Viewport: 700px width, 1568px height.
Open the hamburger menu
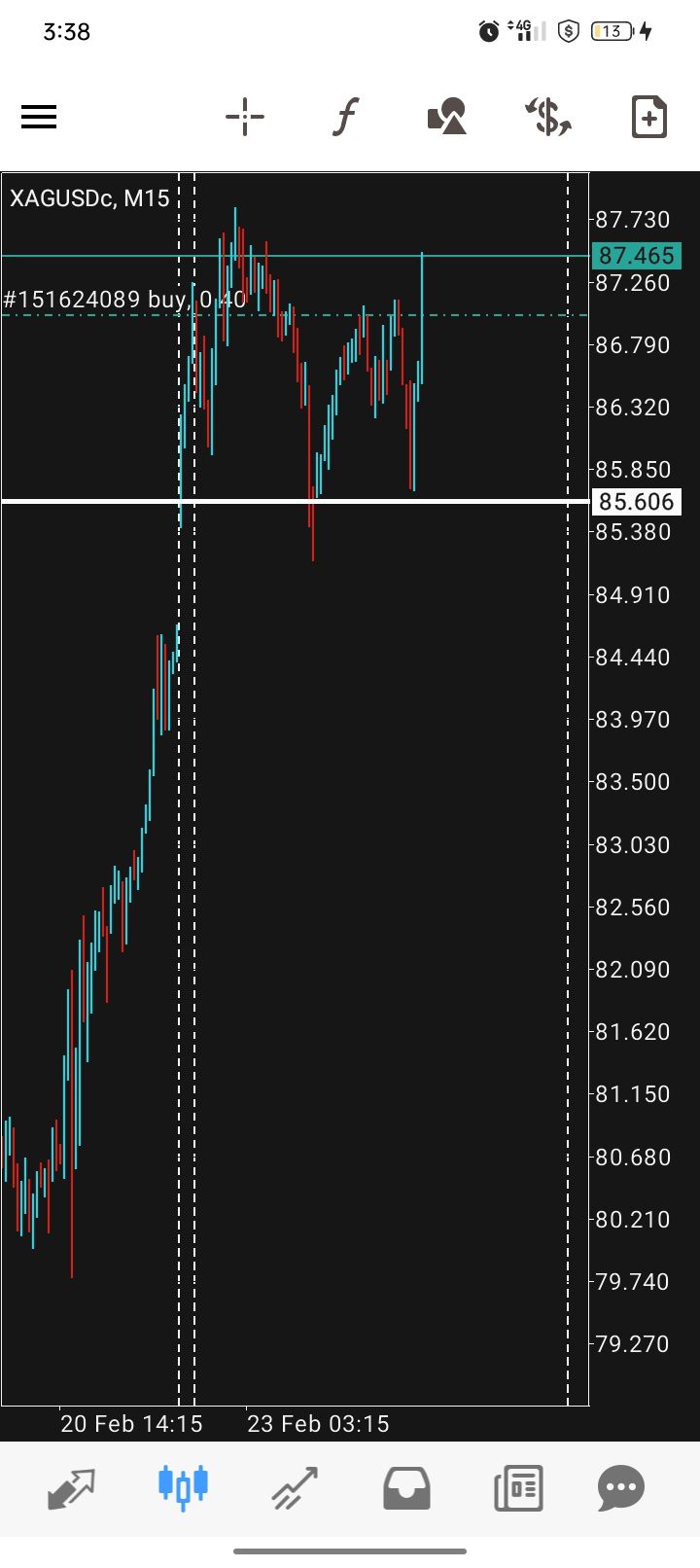point(39,117)
